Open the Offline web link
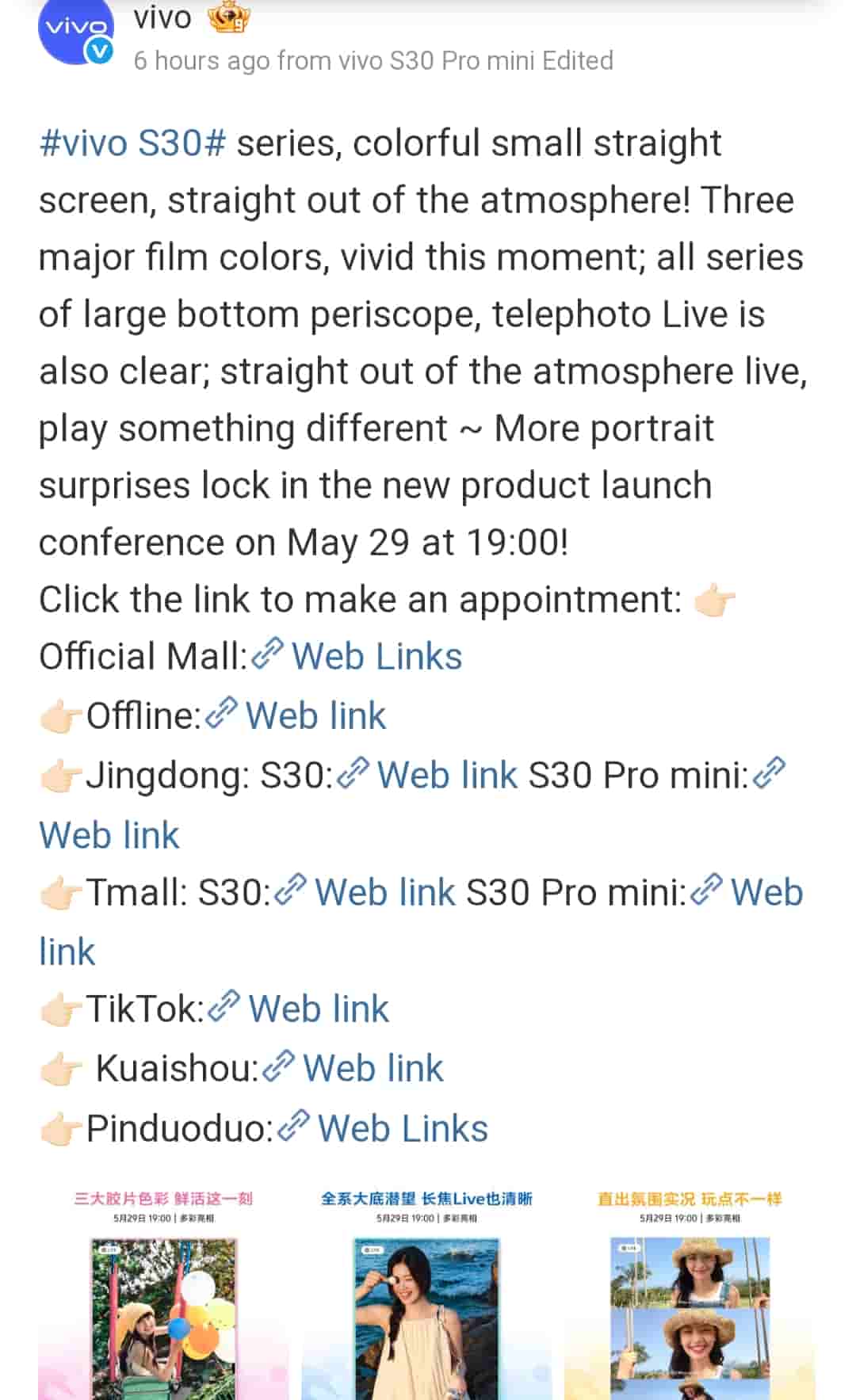 pos(315,715)
